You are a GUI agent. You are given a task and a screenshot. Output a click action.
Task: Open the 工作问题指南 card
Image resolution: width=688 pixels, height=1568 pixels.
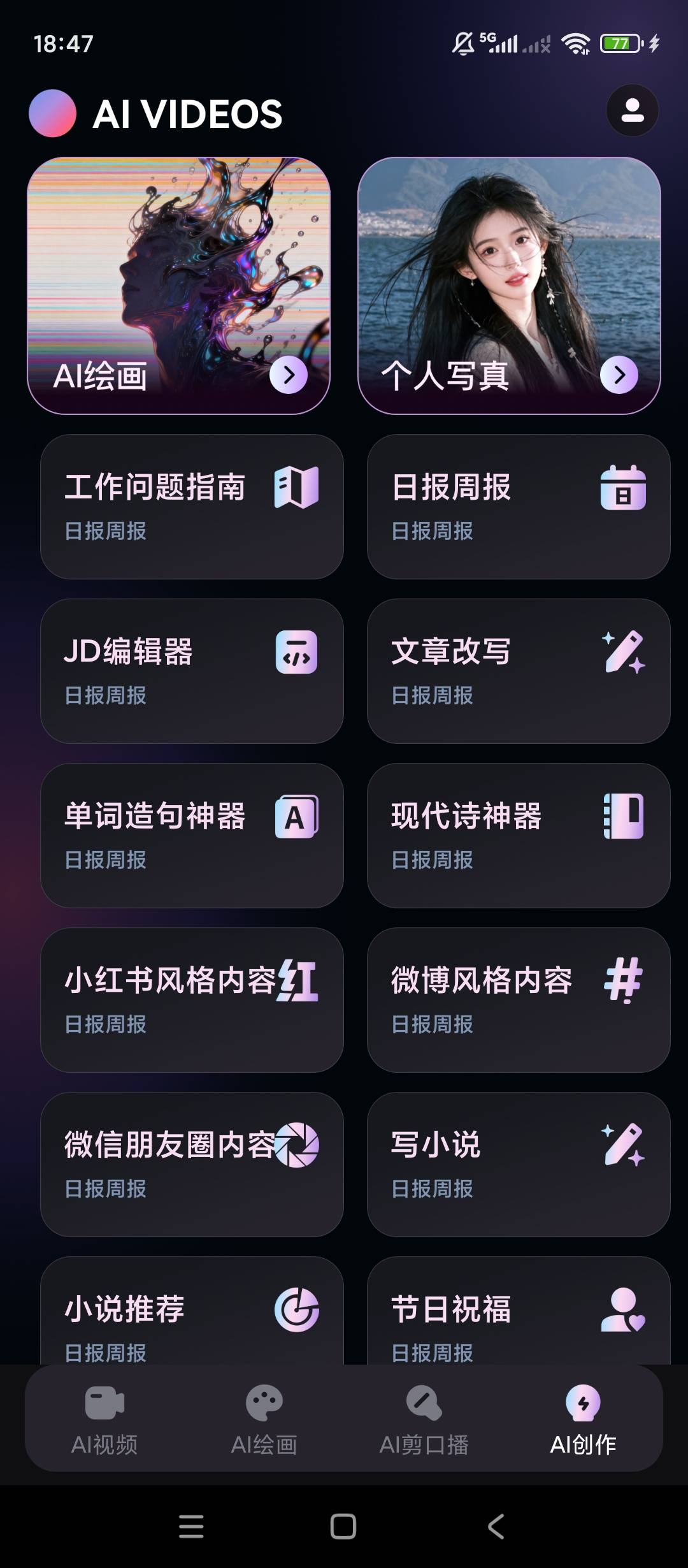pos(192,507)
